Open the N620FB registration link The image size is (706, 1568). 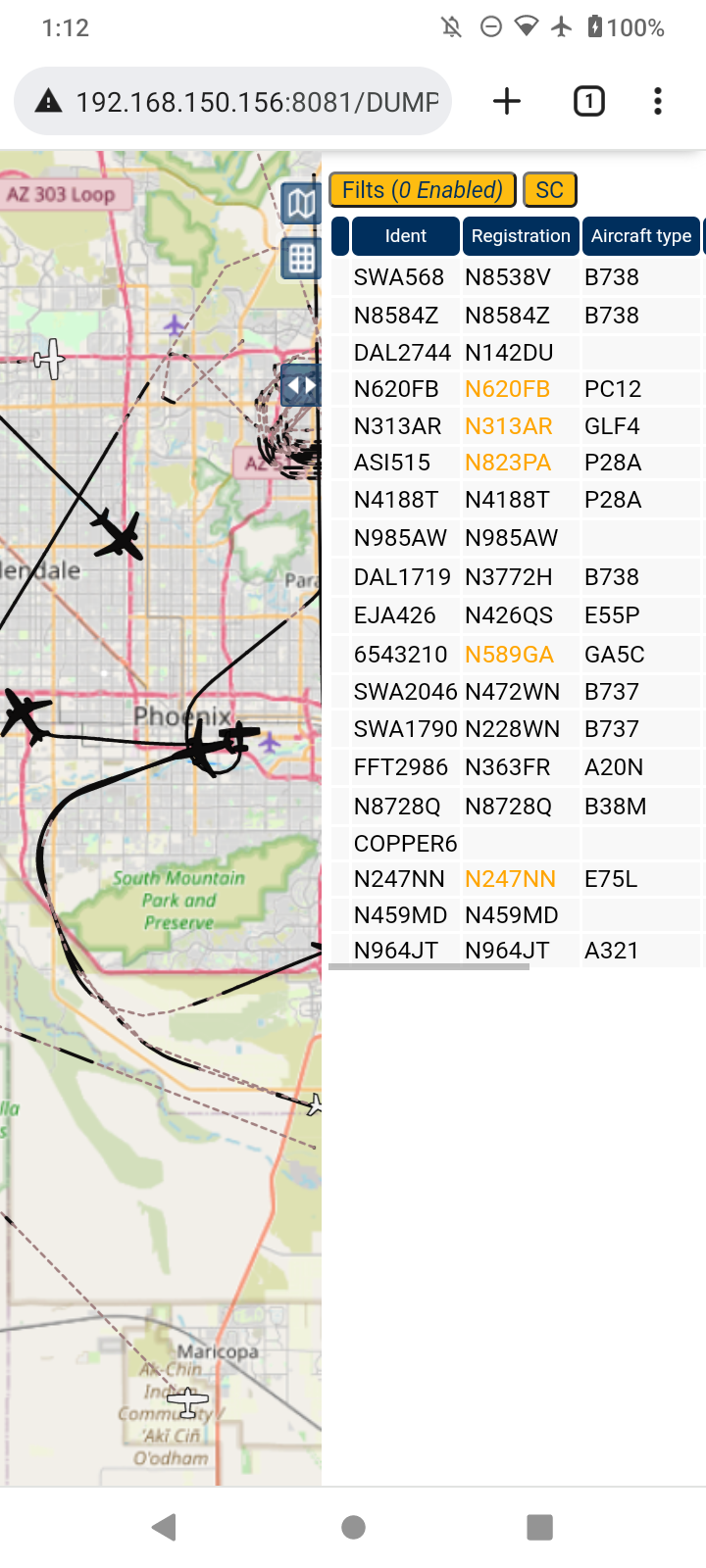[x=508, y=389]
